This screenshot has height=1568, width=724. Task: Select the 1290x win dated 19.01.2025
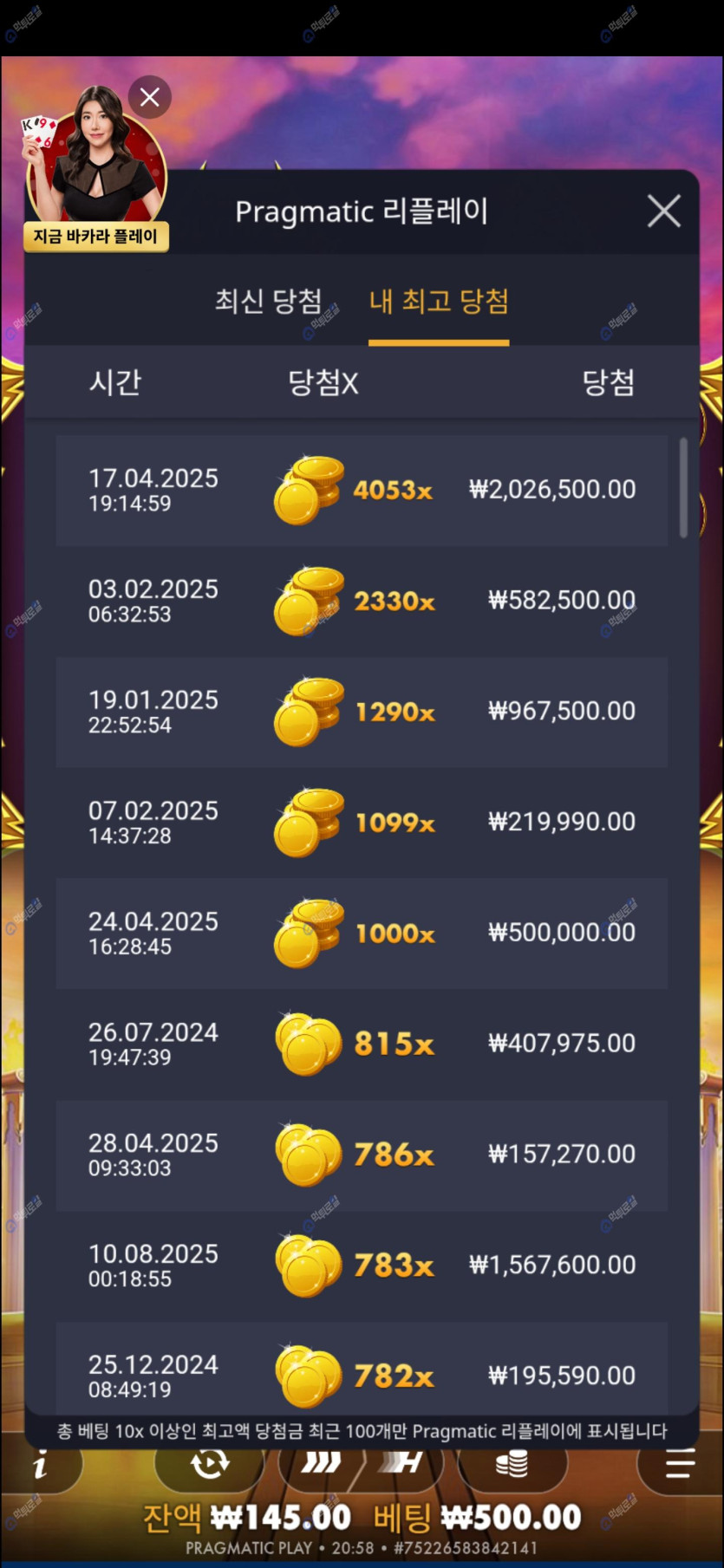click(362, 712)
